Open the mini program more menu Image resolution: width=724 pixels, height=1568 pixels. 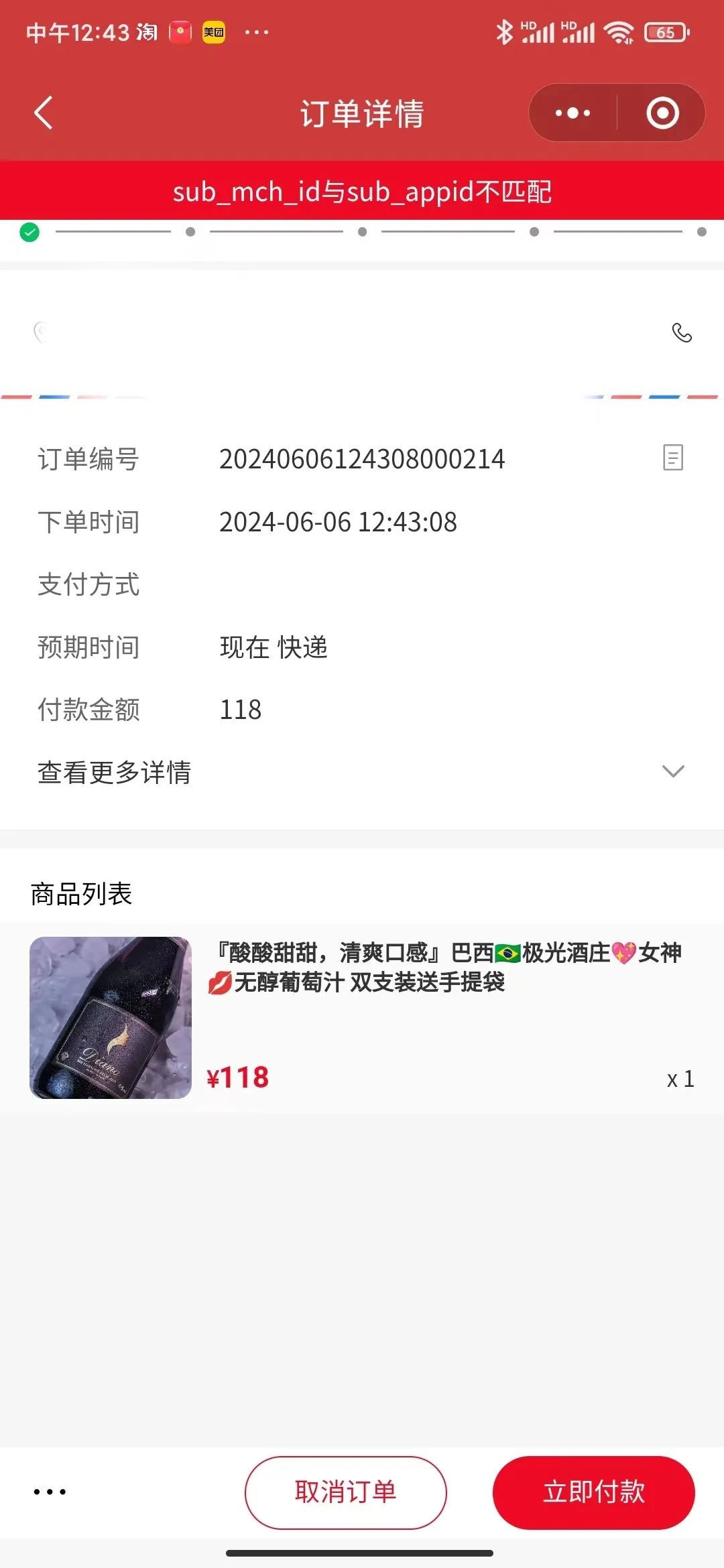click(573, 113)
